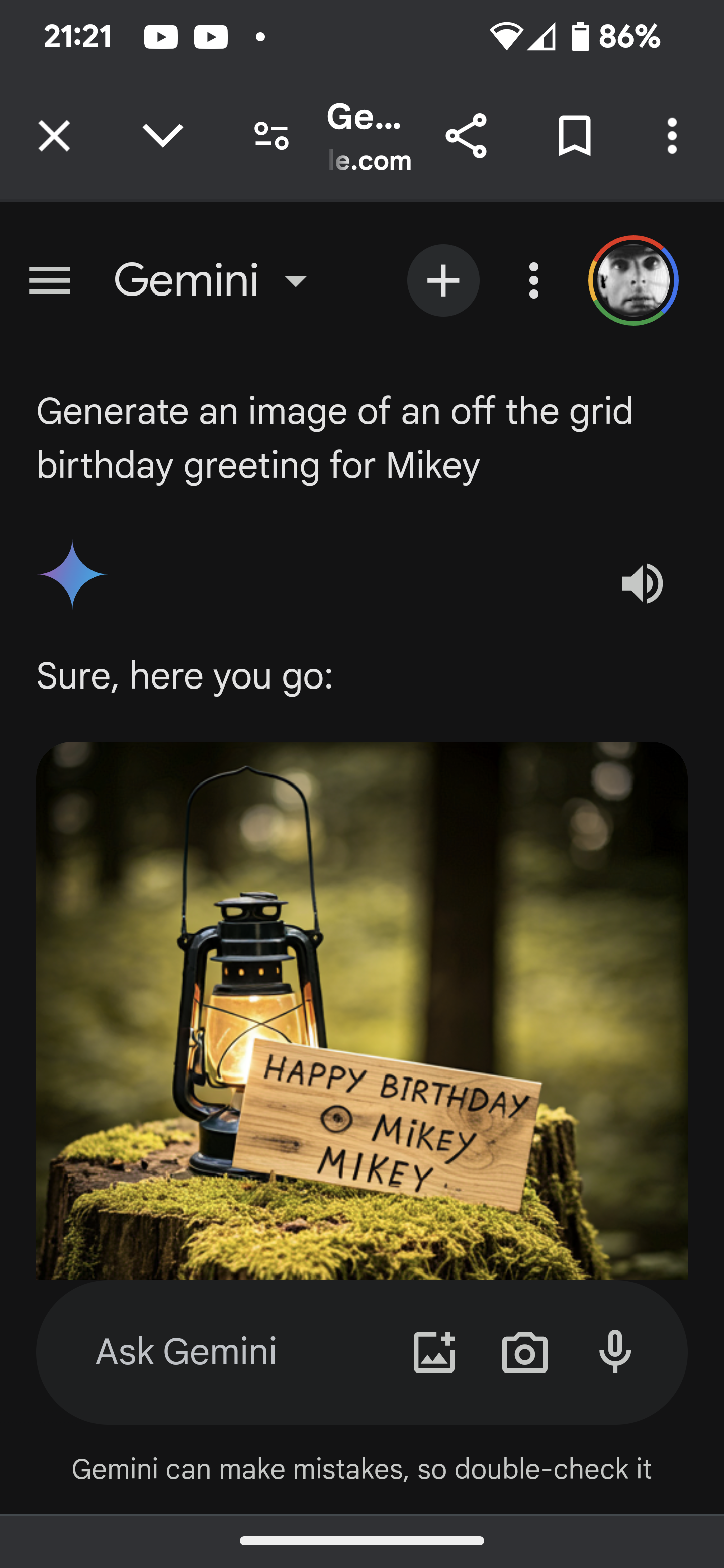Start voice input with the microphone

[x=615, y=1352]
